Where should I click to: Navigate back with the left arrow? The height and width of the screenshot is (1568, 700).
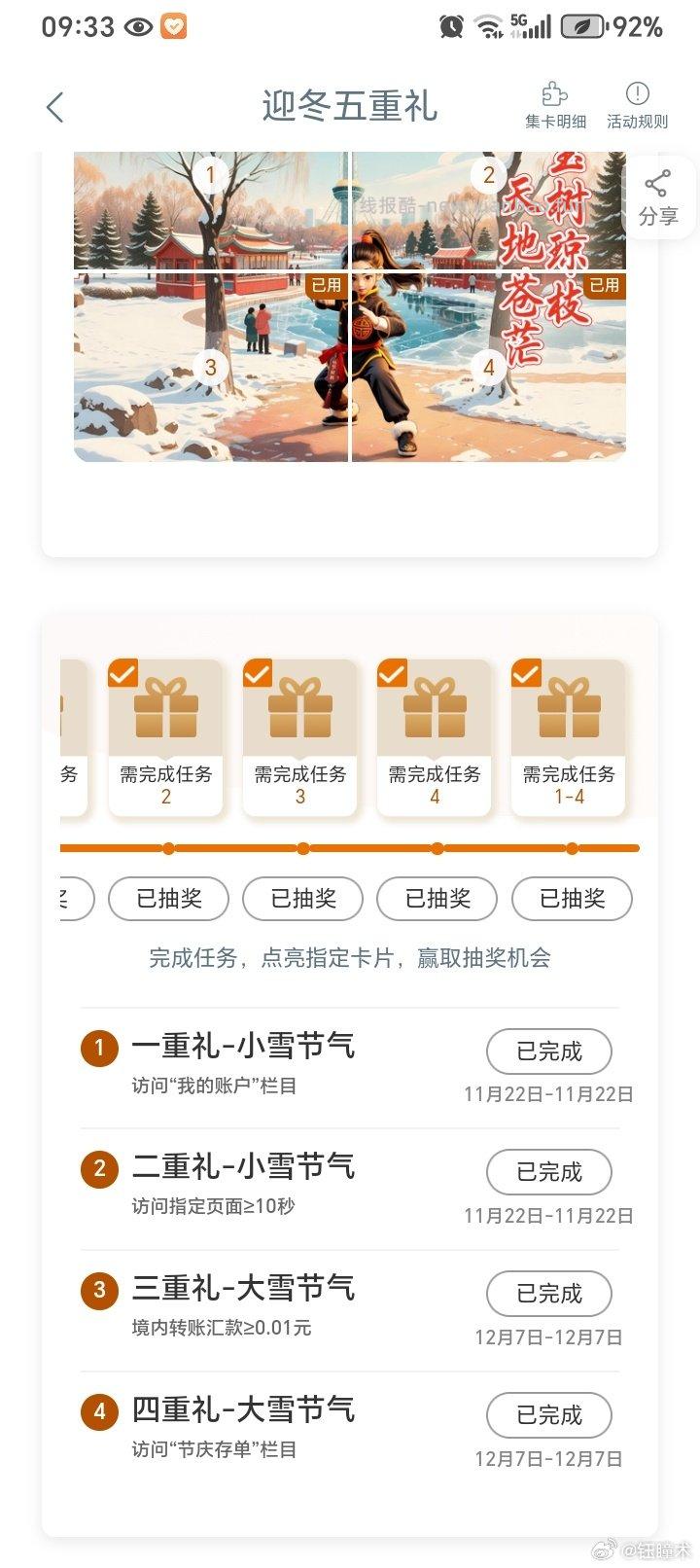(x=54, y=107)
